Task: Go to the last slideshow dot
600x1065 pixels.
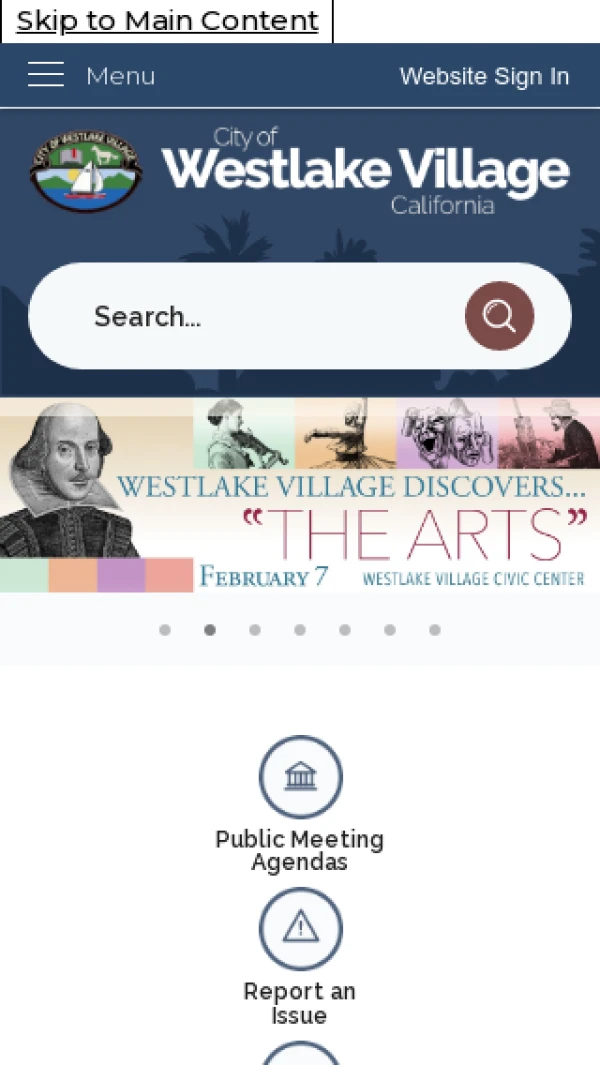Action: [435, 630]
